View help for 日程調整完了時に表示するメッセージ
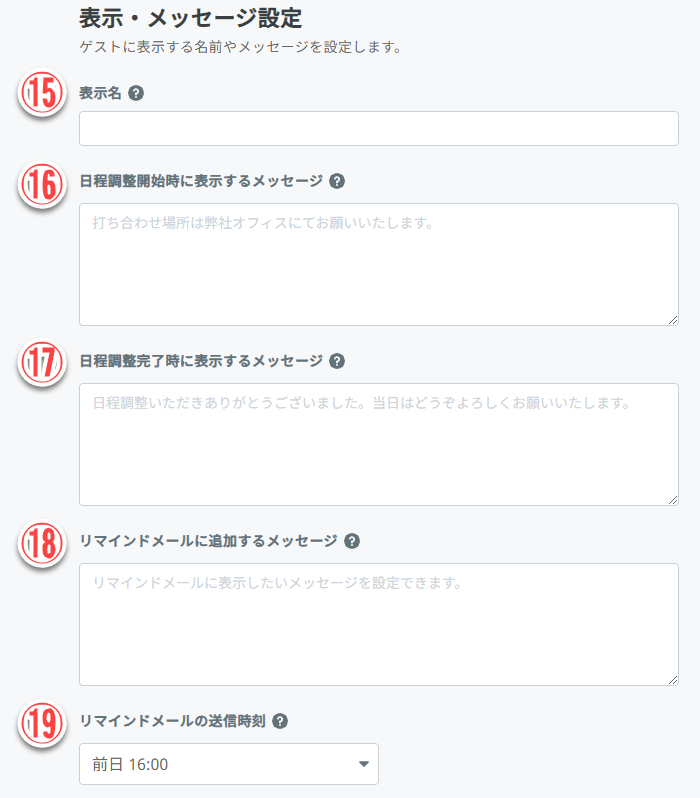Viewport: 700px width, 798px height. coord(337,361)
